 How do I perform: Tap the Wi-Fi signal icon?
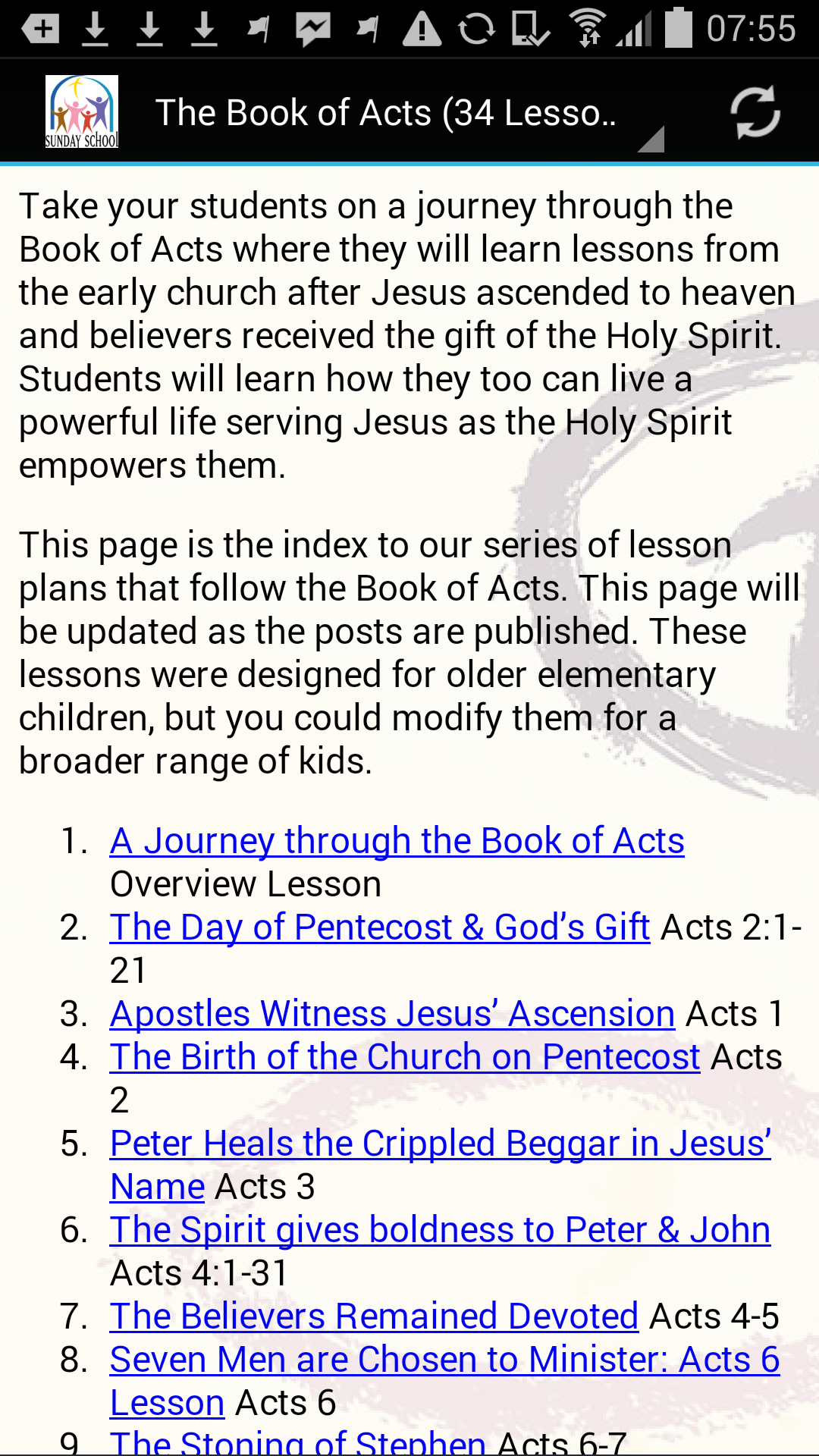tap(588, 27)
